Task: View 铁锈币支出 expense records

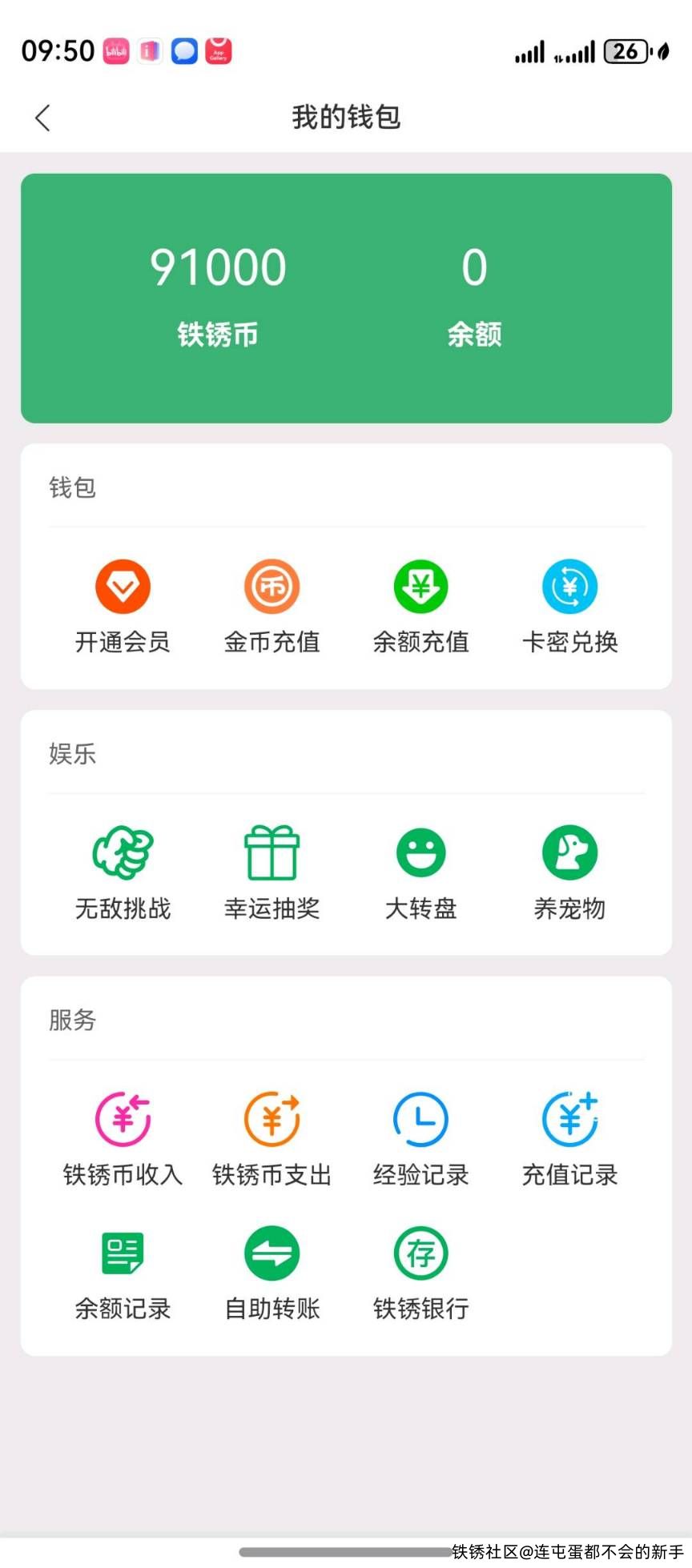Action: (x=272, y=1138)
